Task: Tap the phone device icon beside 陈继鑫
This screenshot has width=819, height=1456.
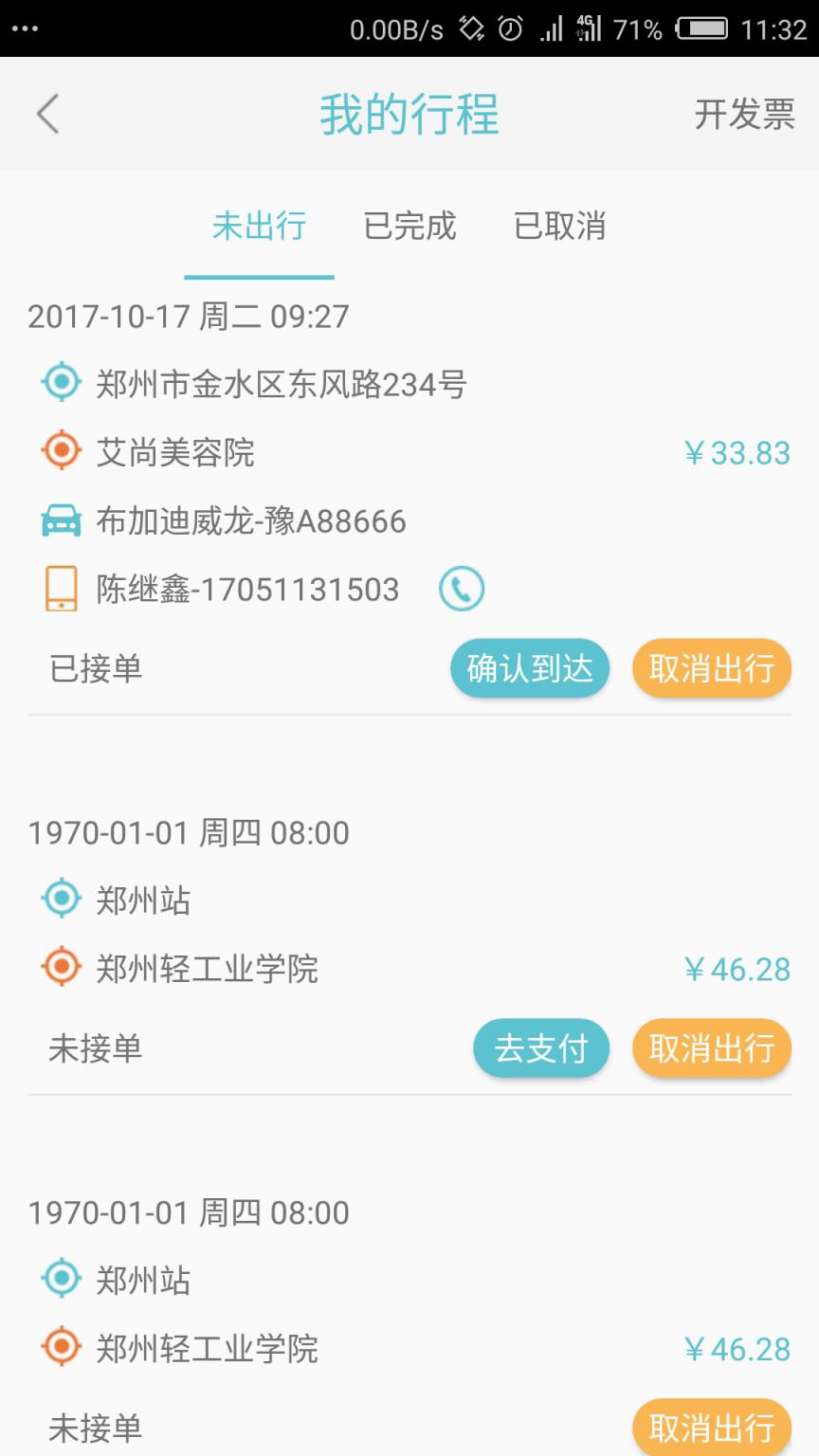Action: click(60, 588)
